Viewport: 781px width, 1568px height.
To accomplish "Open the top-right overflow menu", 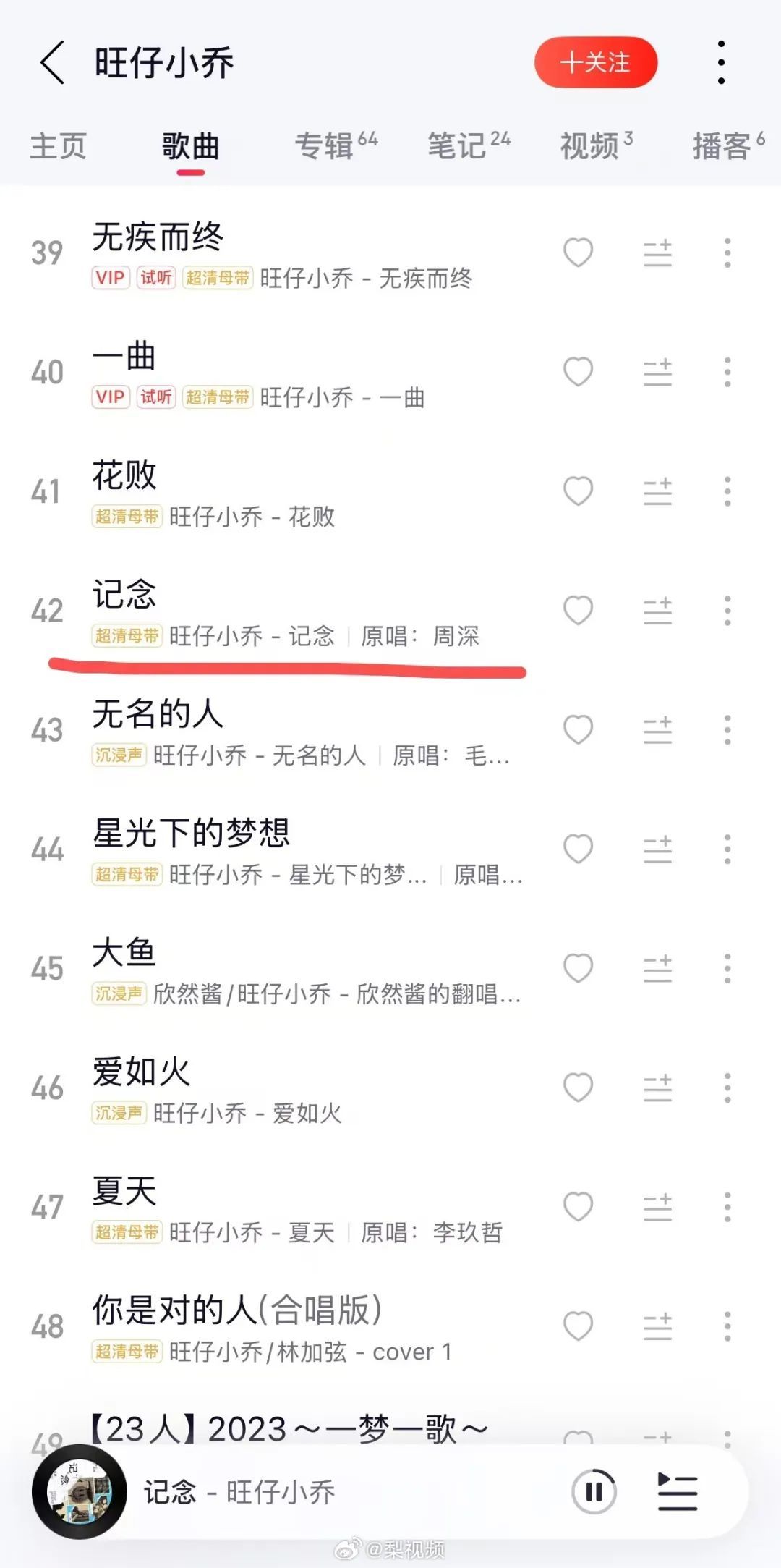I will tap(720, 62).
